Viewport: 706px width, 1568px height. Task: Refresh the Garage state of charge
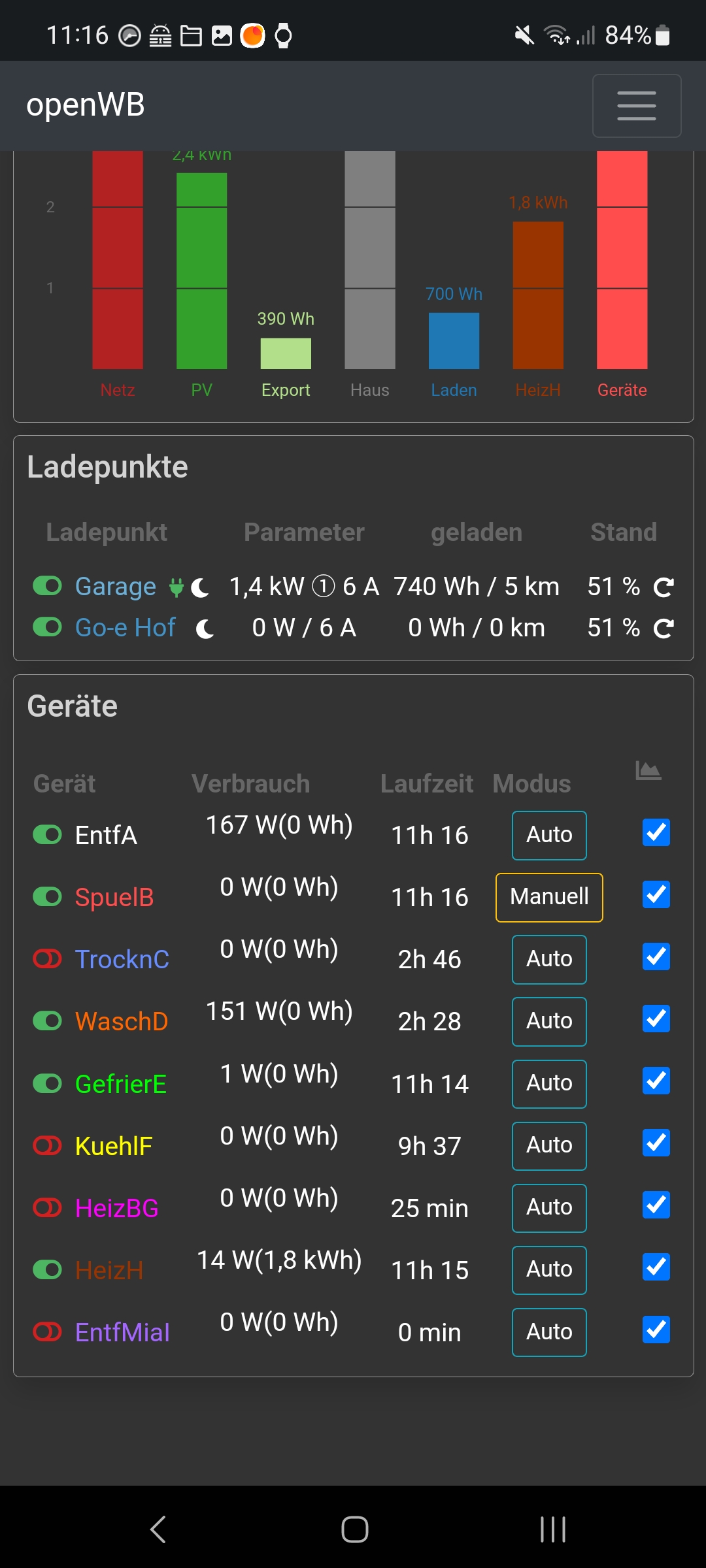pyautogui.click(x=664, y=587)
